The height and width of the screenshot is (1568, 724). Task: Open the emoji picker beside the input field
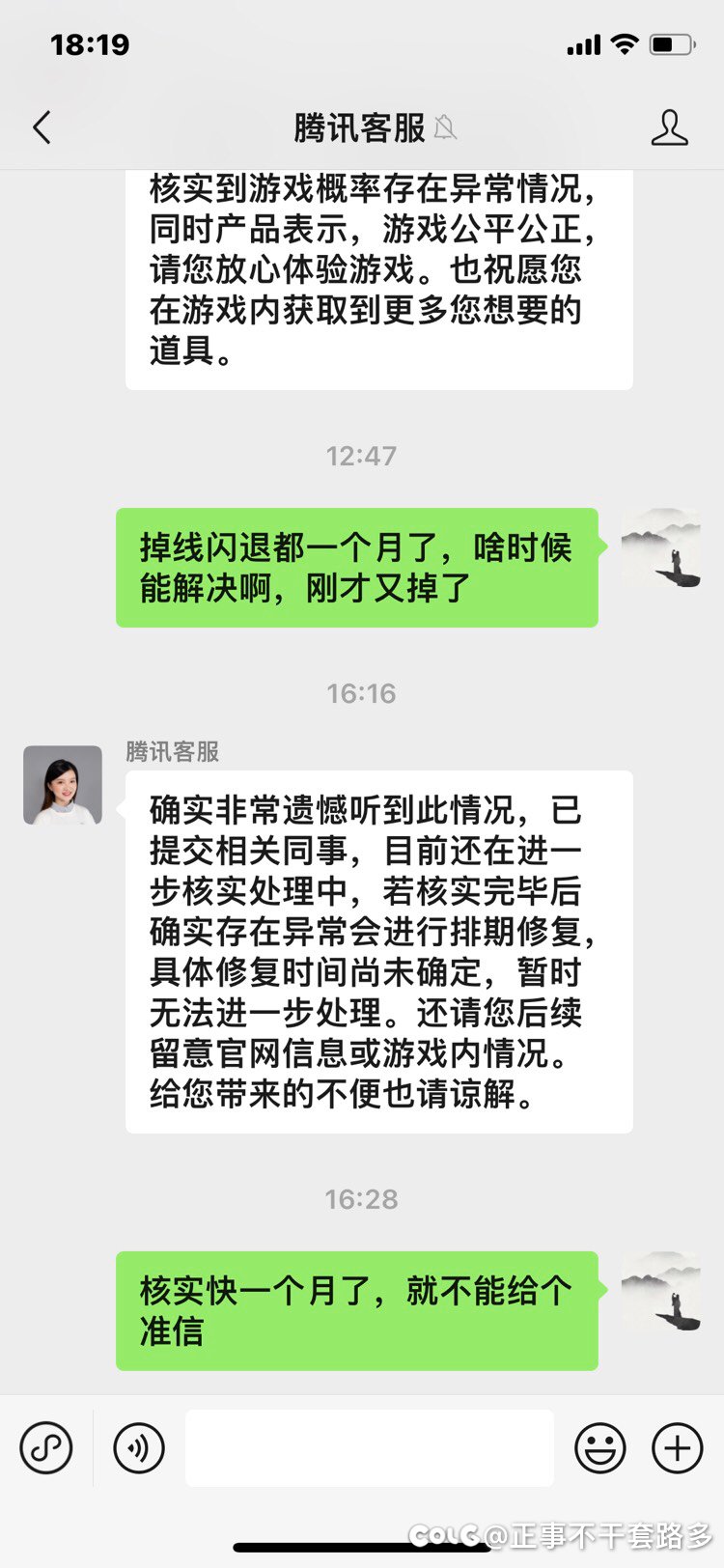click(x=600, y=1448)
